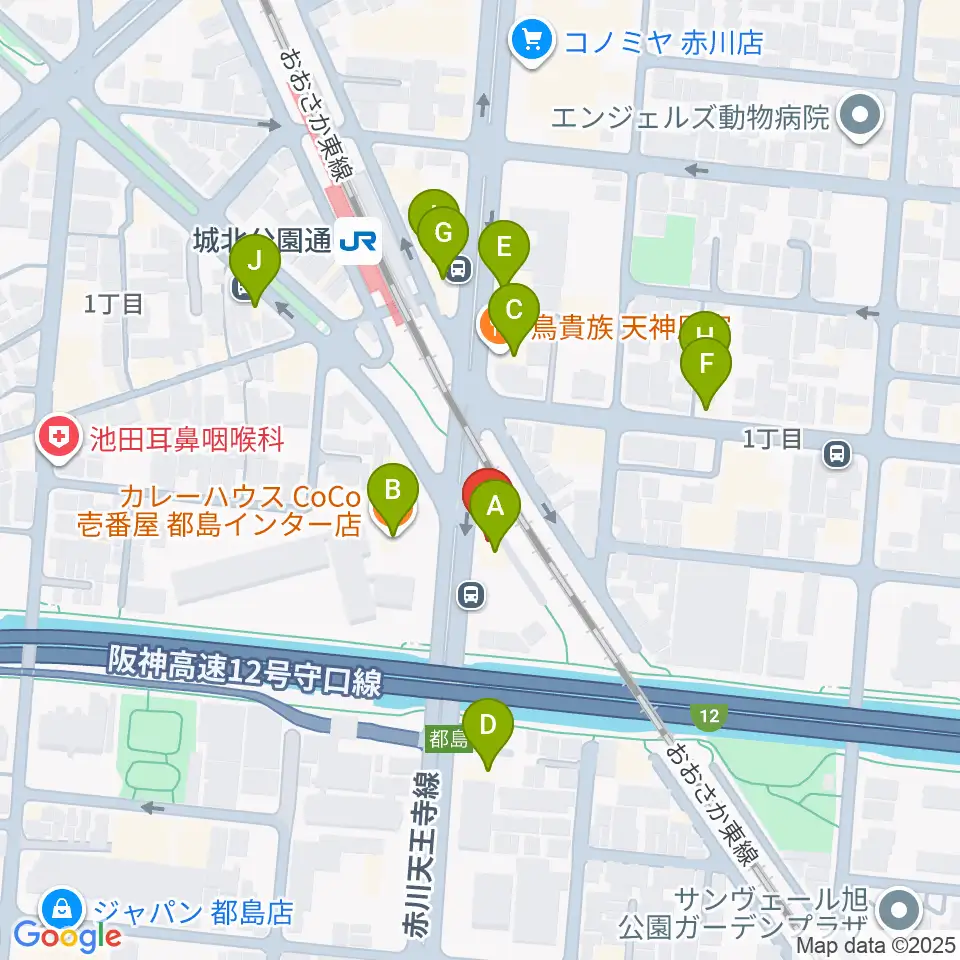Screen dimensions: 960x960
Task: Select the サンヴェール旭公園ガーデンプラザ pin
Action: 899,910
